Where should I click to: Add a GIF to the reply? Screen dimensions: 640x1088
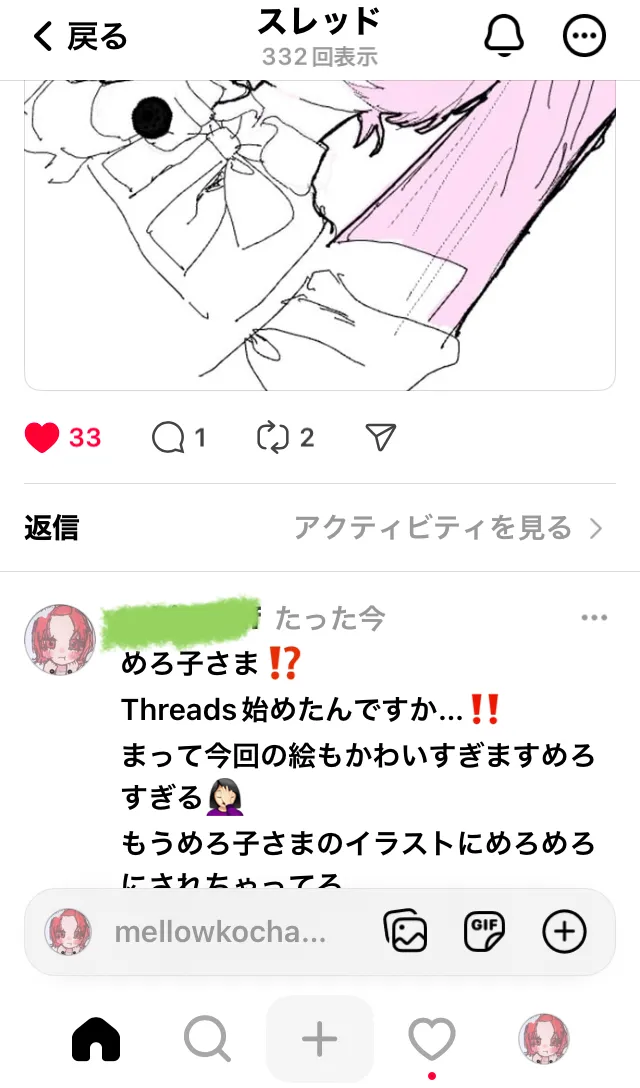[x=485, y=932]
